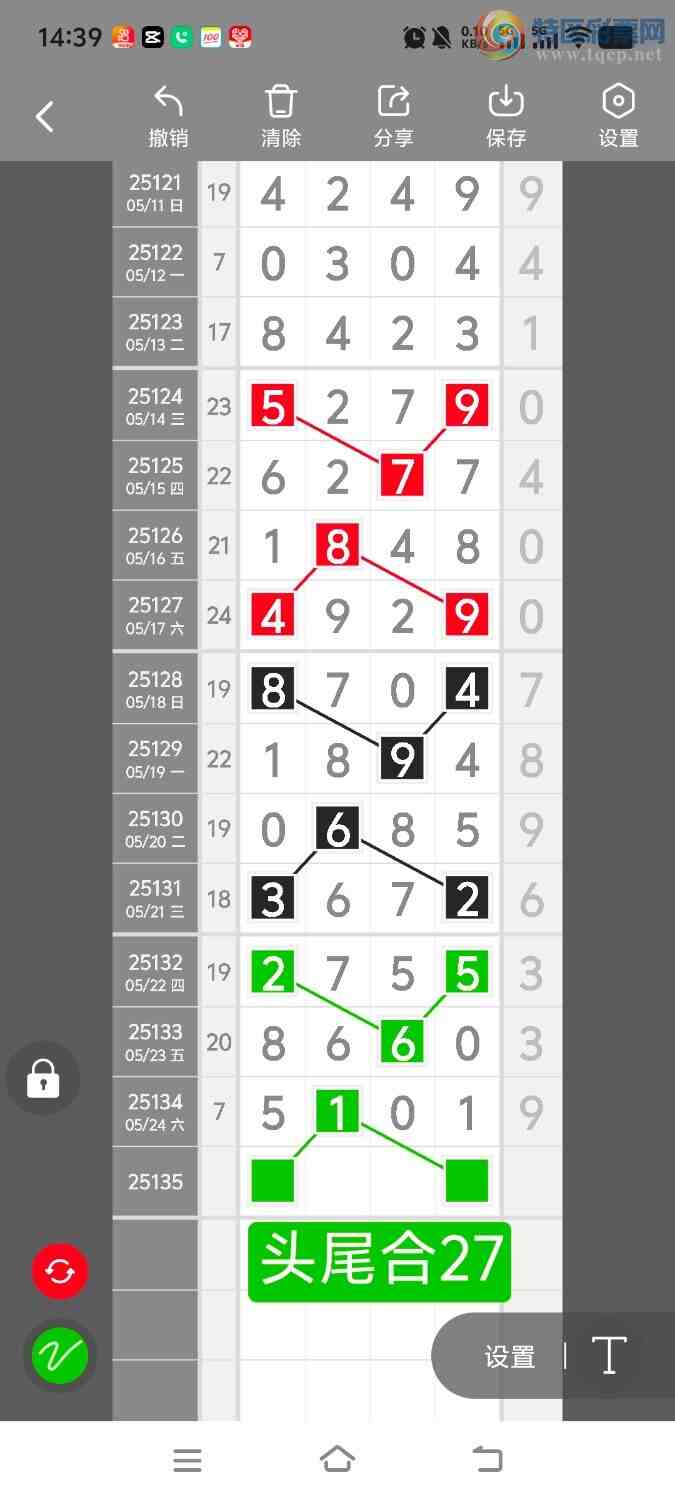Image resolution: width=675 pixels, height=1500 pixels.
Task: Select the green line drawing tool
Action: point(60,1356)
